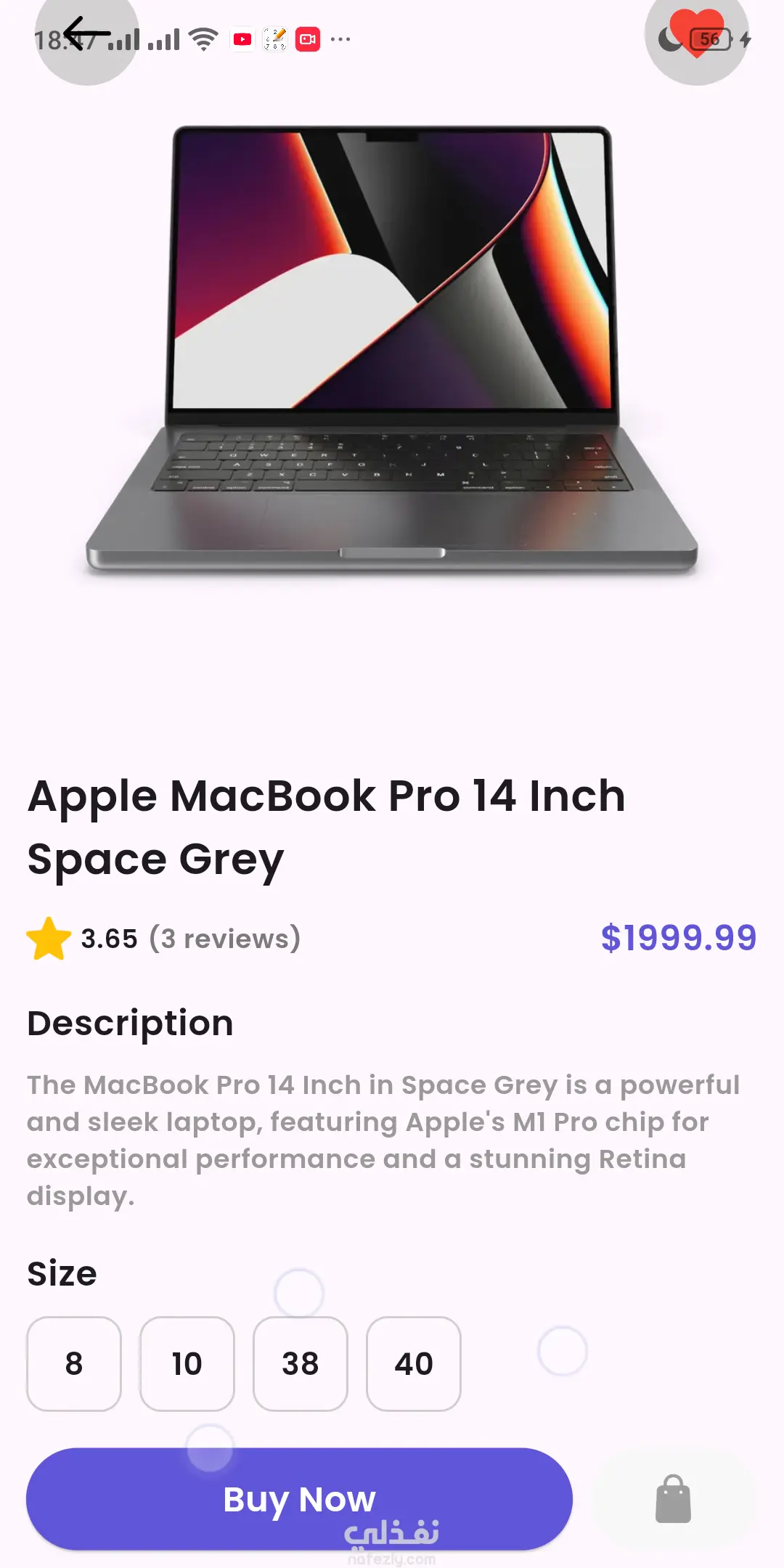The height and width of the screenshot is (1568, 784).
Task: Toggle the favorite heart icon
Action: point(696,33)
